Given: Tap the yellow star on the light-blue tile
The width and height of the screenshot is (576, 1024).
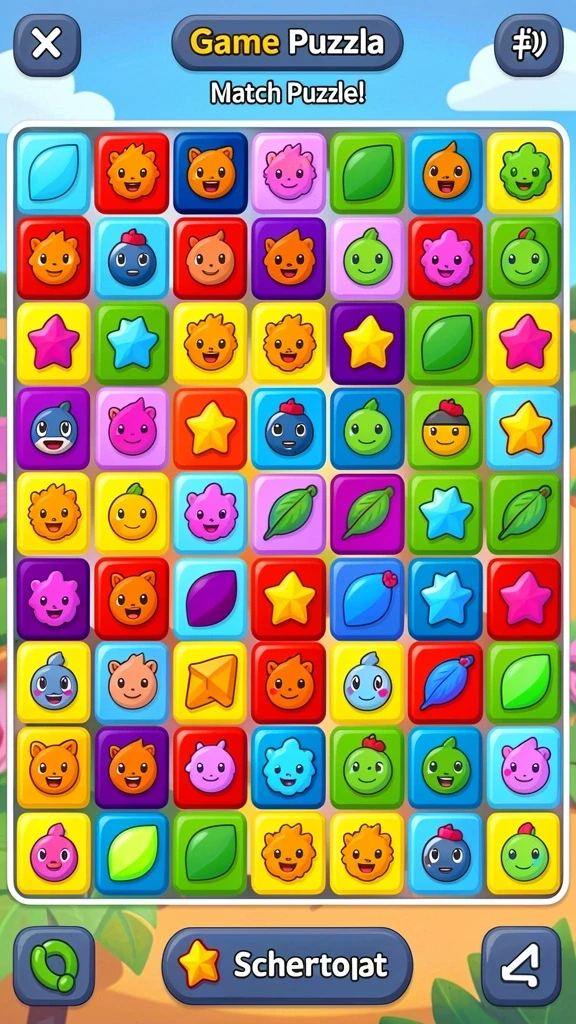Looking at the screenshot, I should pyautogui.click(x=524, y=428).
